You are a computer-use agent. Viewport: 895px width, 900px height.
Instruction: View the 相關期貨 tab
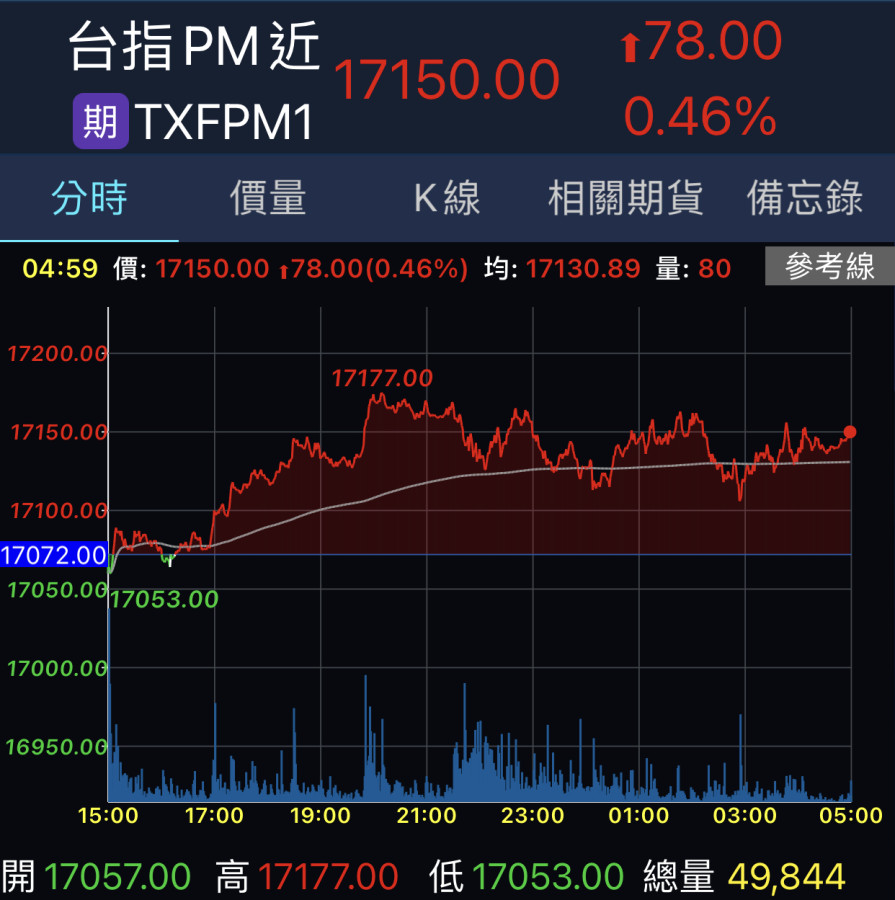(x=625, y=198)
